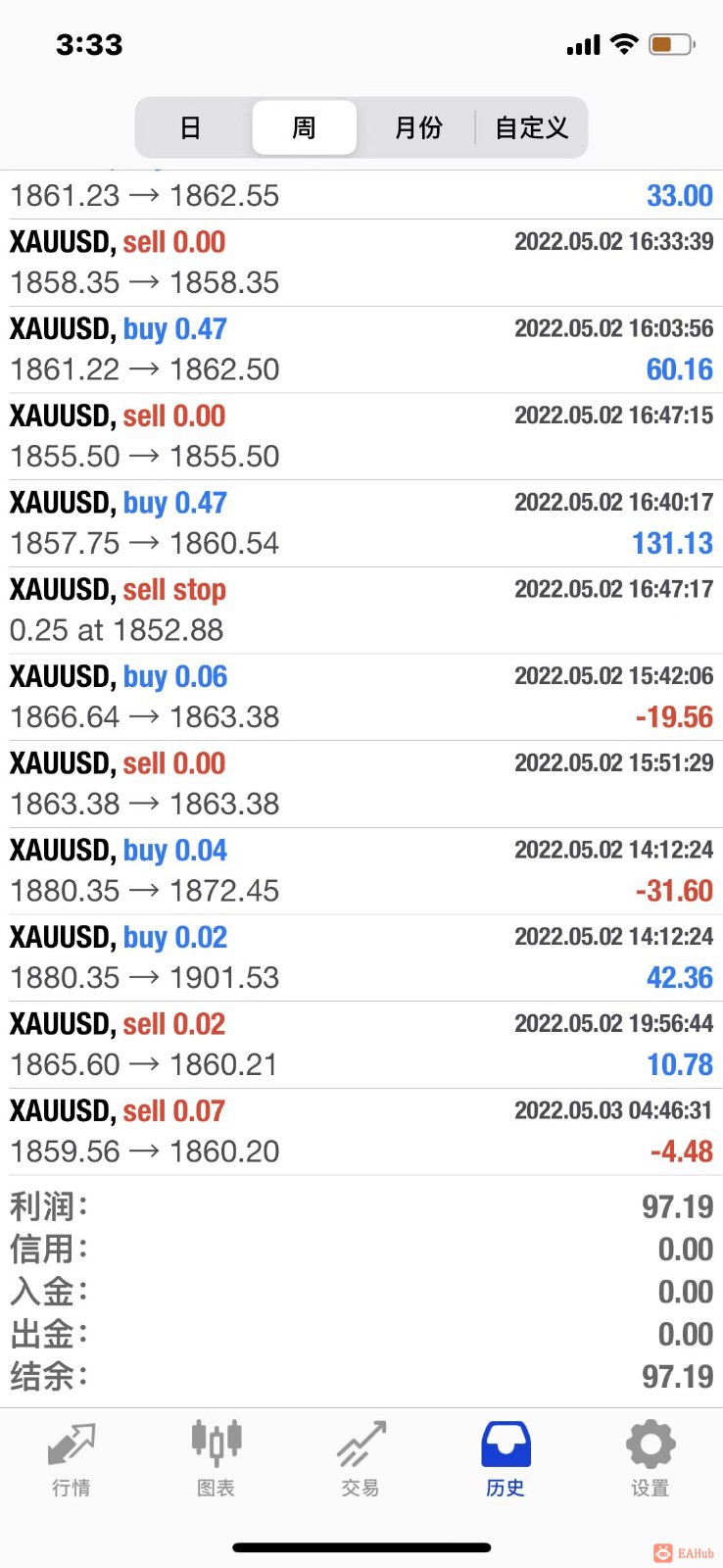This screenshot has height=1568, width=723.
Task: Open the buy 0.47 trade with profit 131.13
Action: pyautogui.click(x=361, y=522)
